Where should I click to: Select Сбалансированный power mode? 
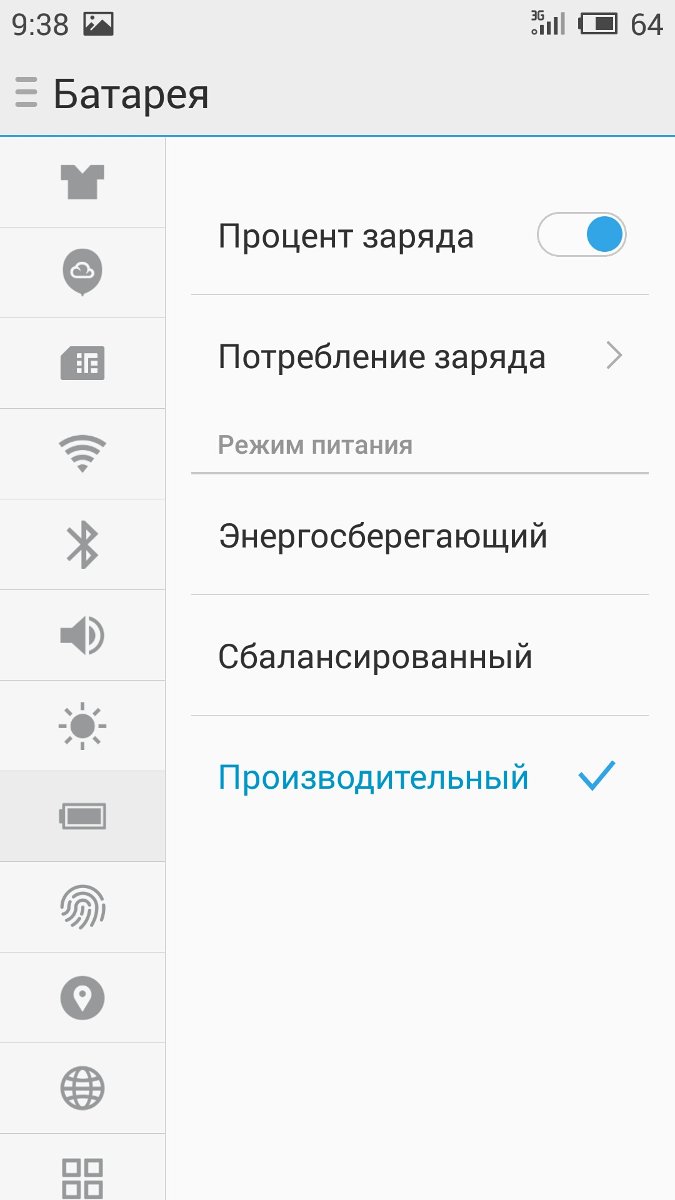pyautogui.click(x=420, y=657)
